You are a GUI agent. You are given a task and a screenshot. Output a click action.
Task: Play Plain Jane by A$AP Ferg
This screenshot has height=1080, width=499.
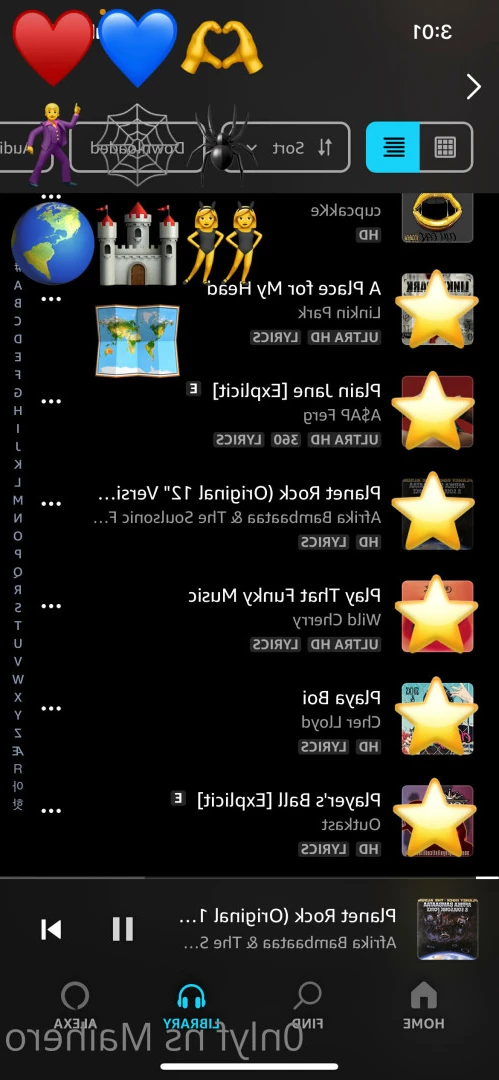pyautogui.click(x=250, y=414)
